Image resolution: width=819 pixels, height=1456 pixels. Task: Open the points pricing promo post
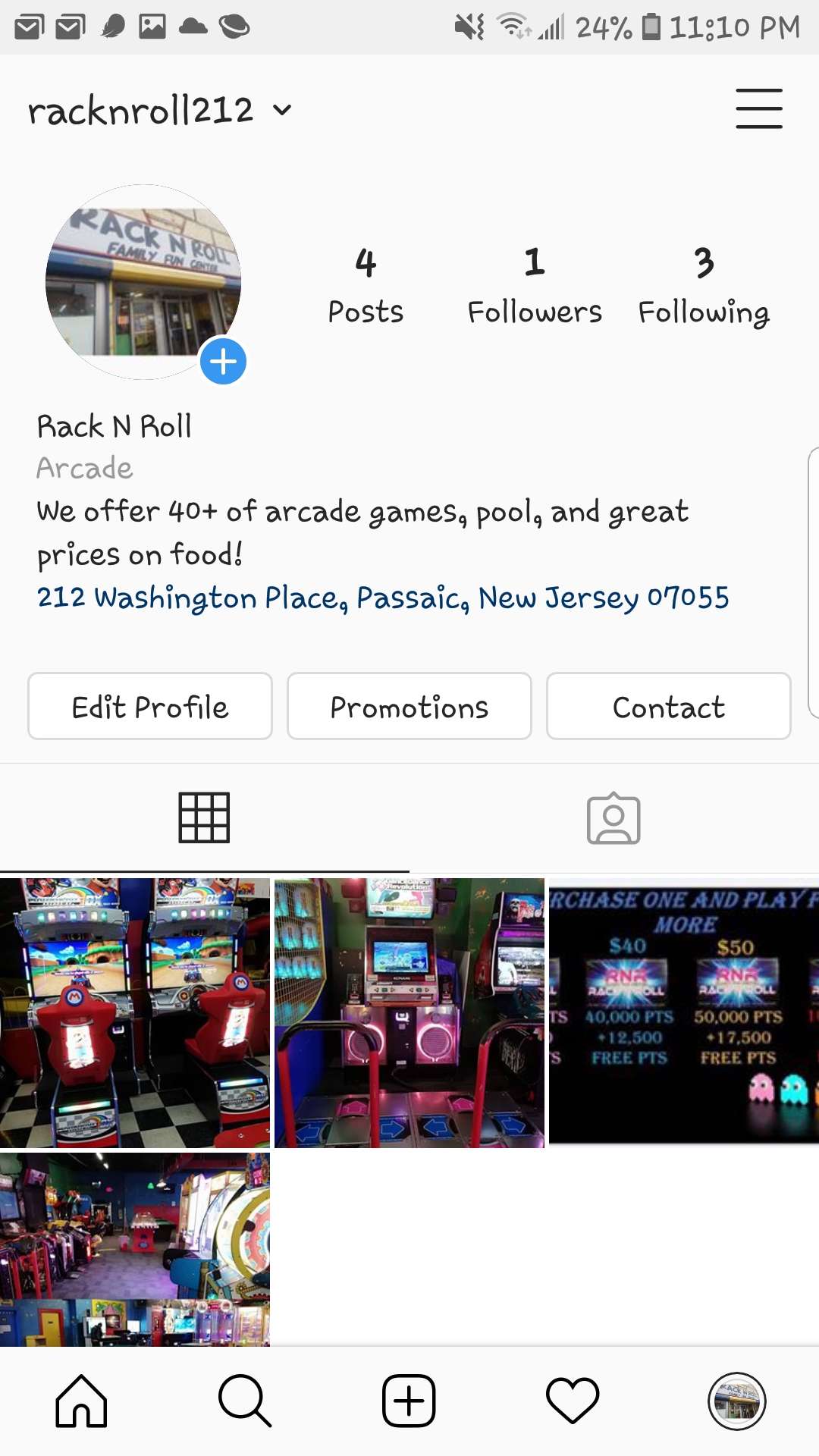click(x=683, y=1012)
